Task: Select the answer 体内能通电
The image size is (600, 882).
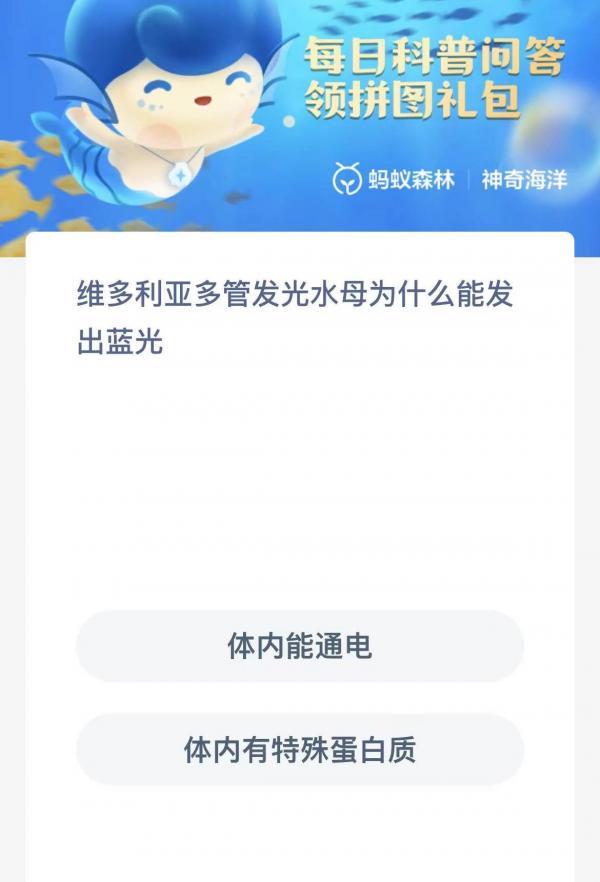Action: (300, 646)
